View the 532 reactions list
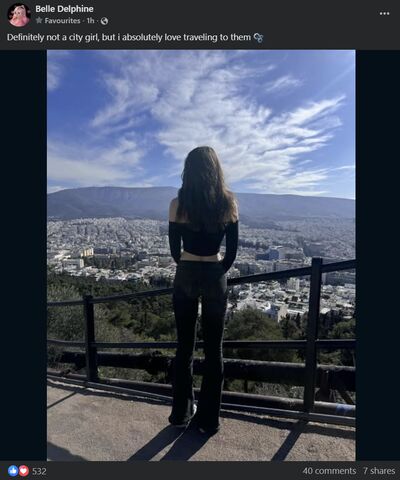400x480 pixels. [27, 471]
